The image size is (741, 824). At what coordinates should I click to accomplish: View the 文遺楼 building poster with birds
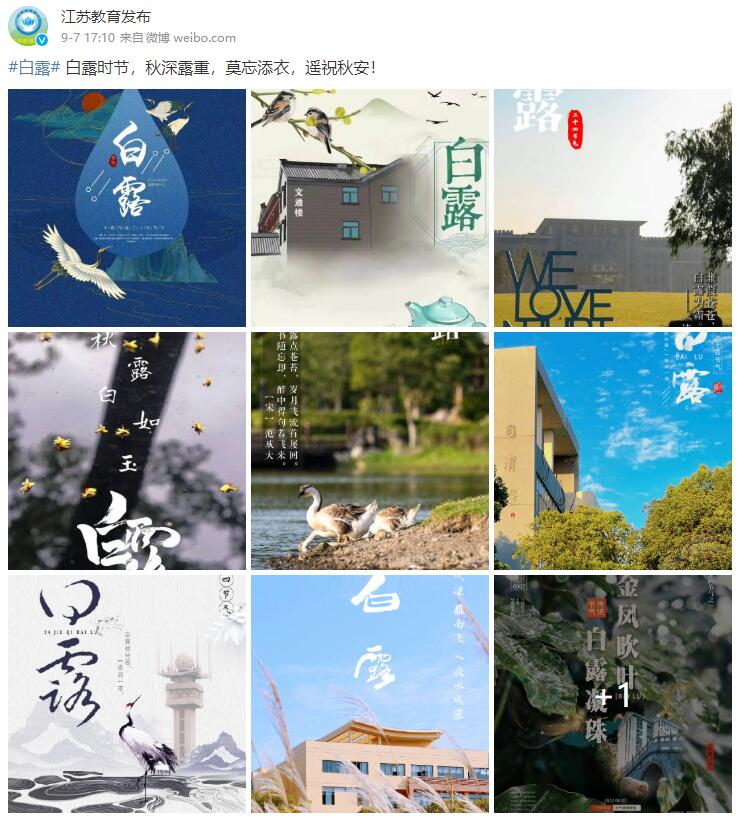[x=370, y=207]
